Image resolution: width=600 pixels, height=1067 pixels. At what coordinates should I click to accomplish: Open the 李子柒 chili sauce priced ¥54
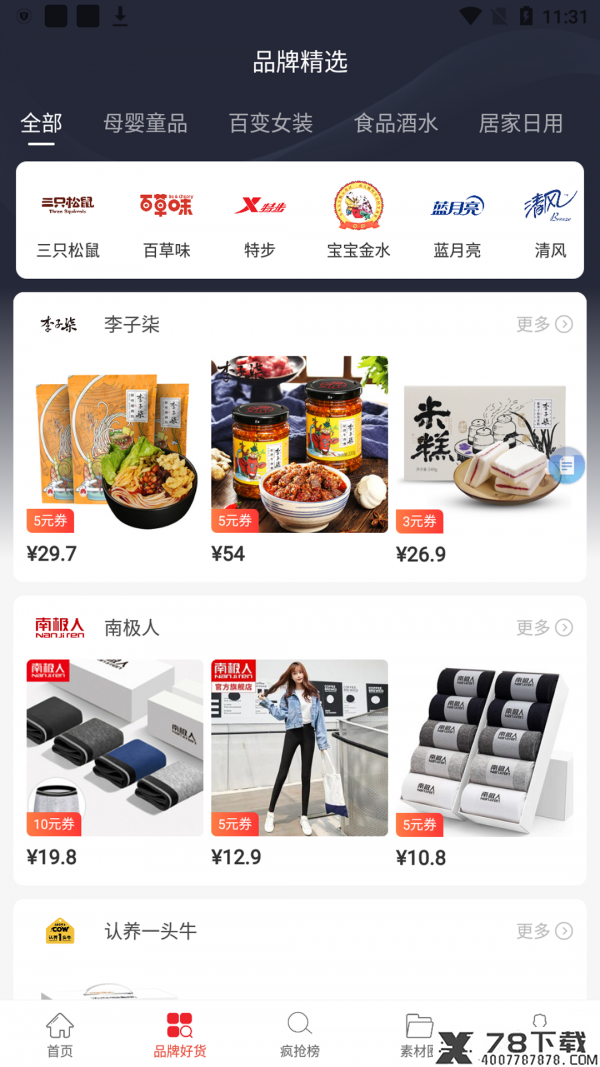(299, 461)
